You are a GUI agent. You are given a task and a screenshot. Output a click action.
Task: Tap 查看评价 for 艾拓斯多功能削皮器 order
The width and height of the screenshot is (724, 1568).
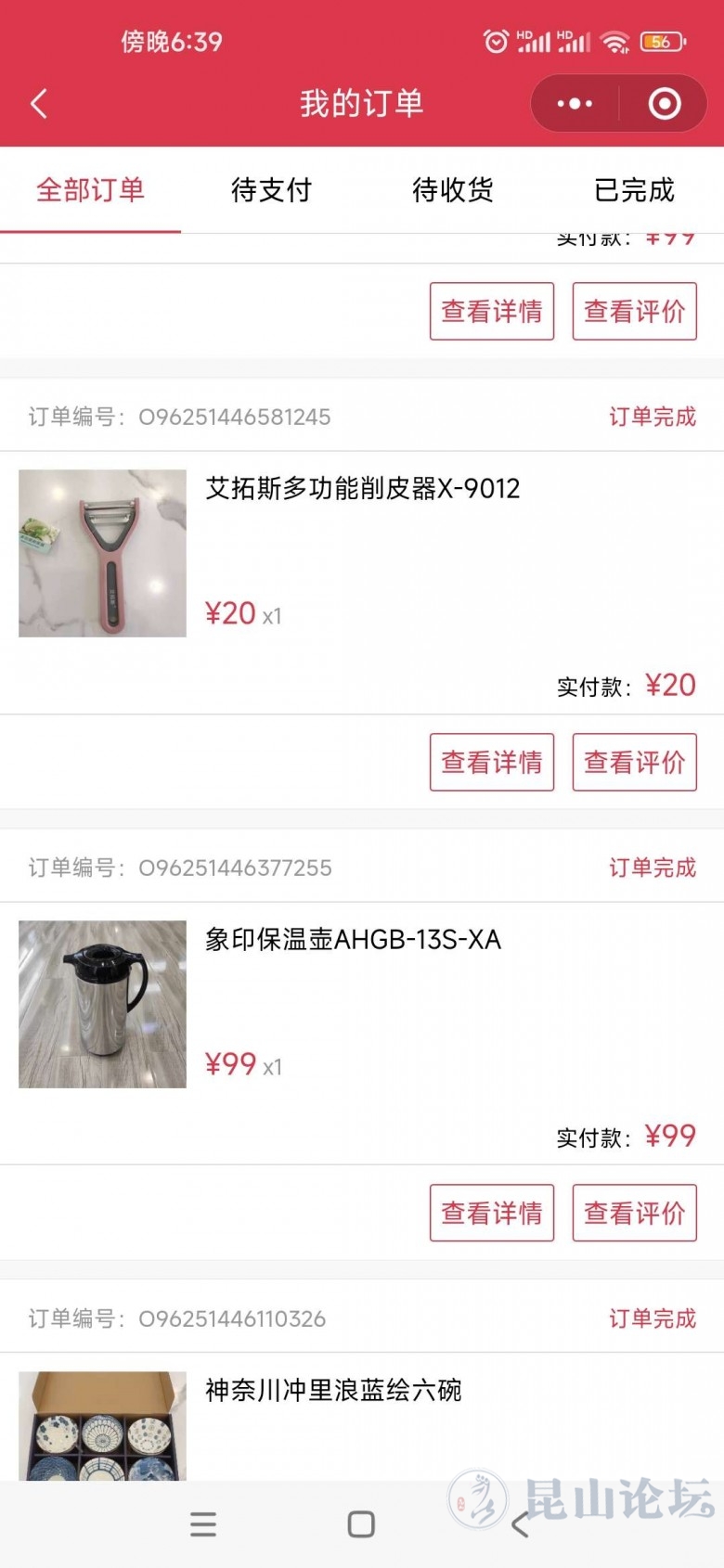click(x=634, y=762)
